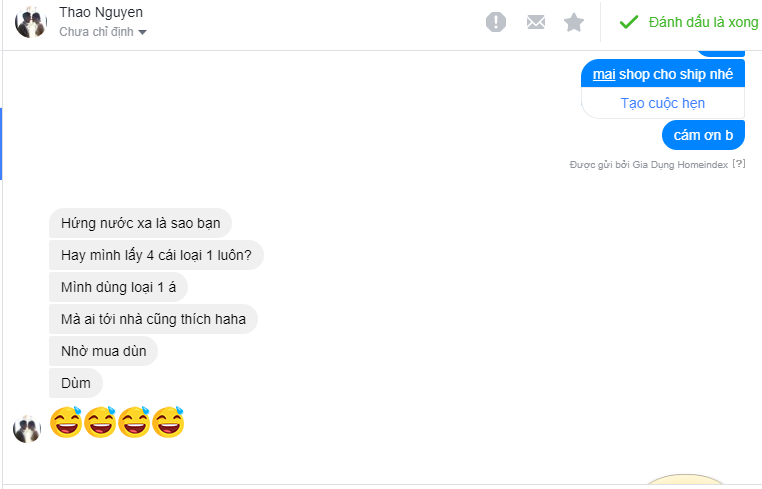The image size is (762, 489).
Task: Mark the conversation as done
Action: point(688,22)
